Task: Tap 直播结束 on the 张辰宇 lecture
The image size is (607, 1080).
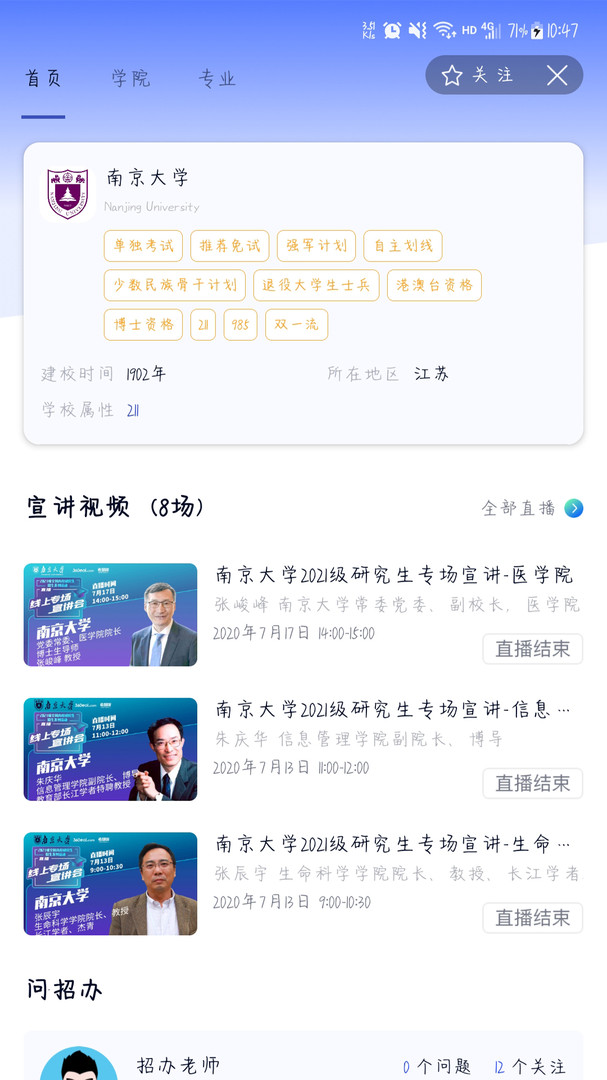Action: (x=532, y=918)
